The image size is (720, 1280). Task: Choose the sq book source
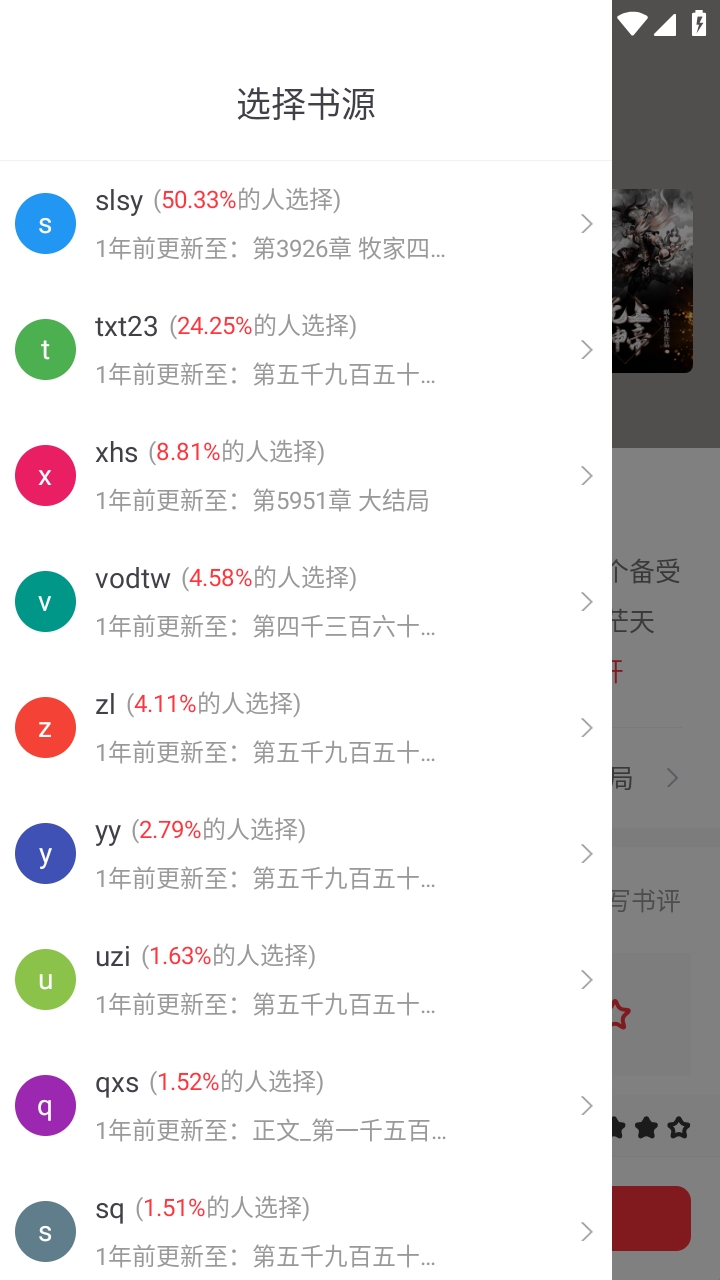point(300,1230)
